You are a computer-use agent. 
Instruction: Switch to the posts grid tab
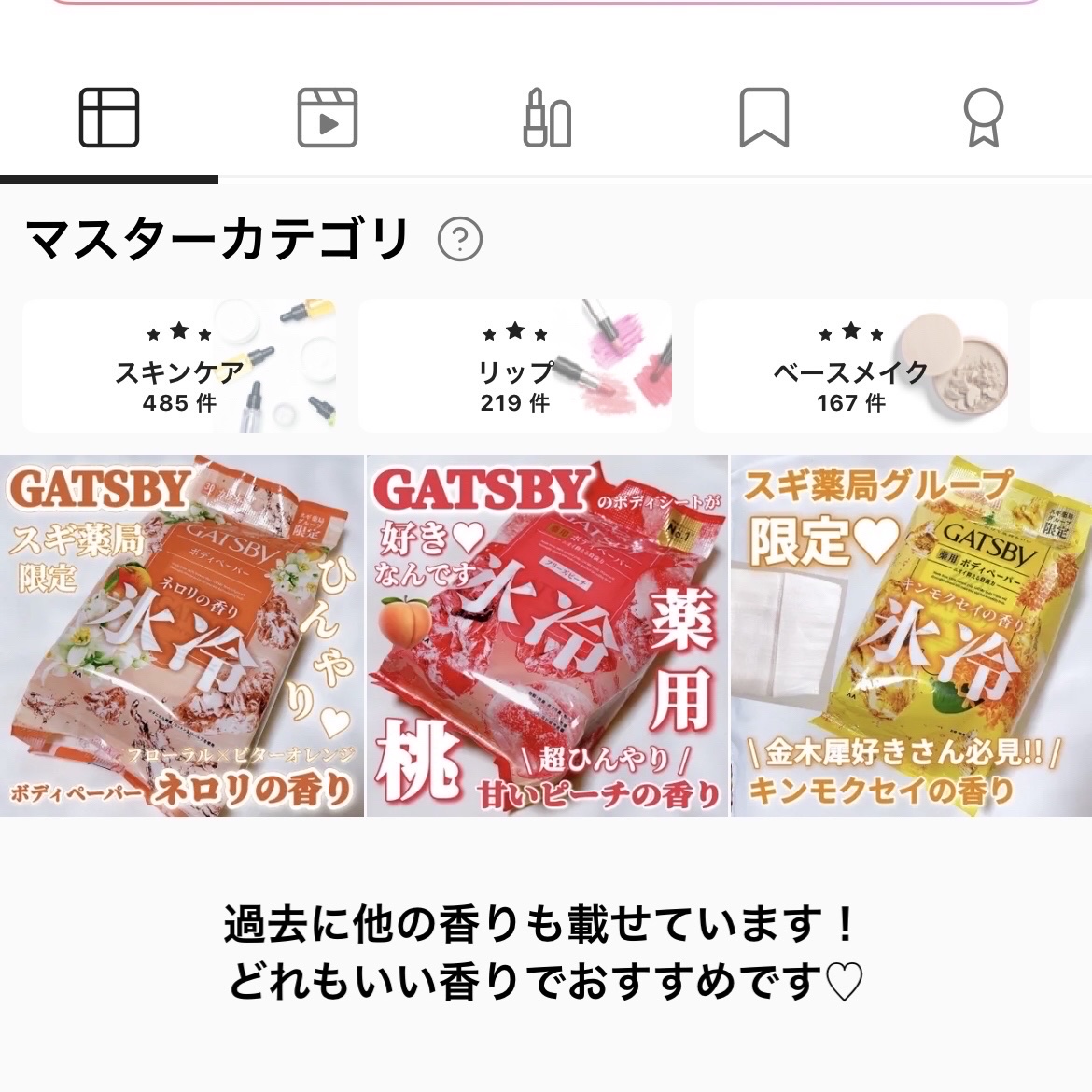point(109,119)
